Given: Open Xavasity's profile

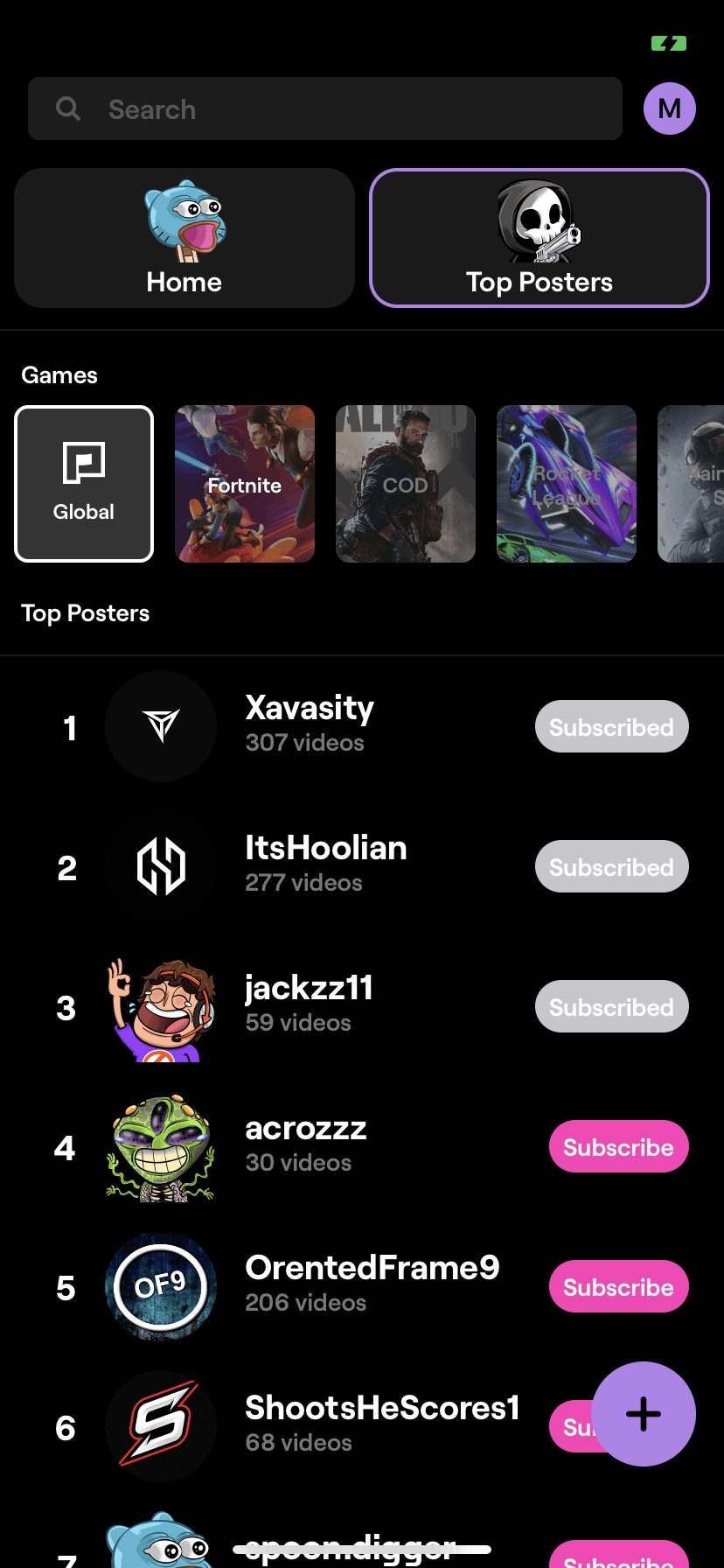Looking at the screenshot, I should click(x=310, y=724).
